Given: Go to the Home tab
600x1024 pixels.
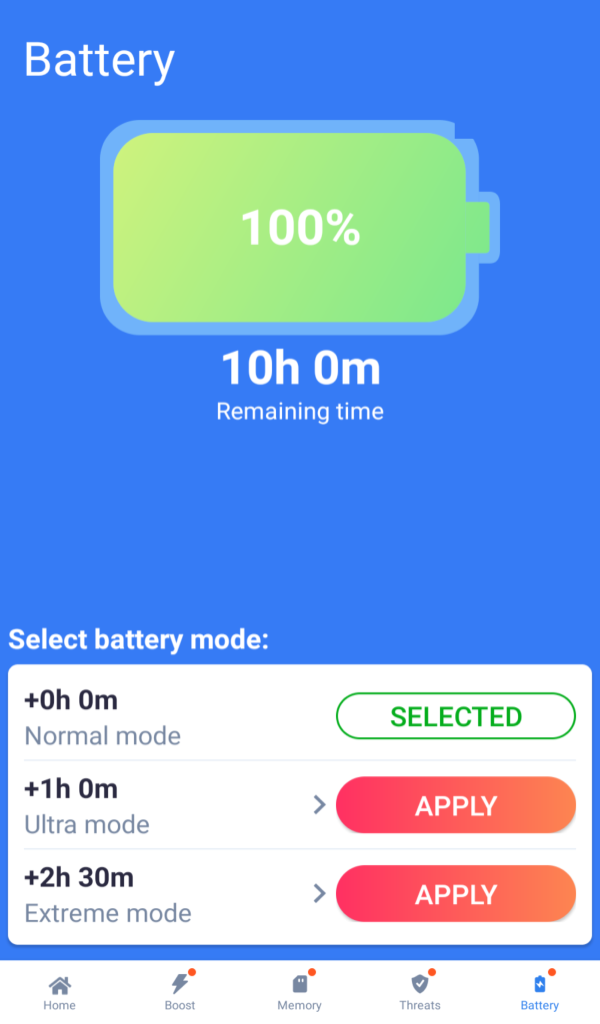Looking at the screenshot, I should click(x=60, y=992).
